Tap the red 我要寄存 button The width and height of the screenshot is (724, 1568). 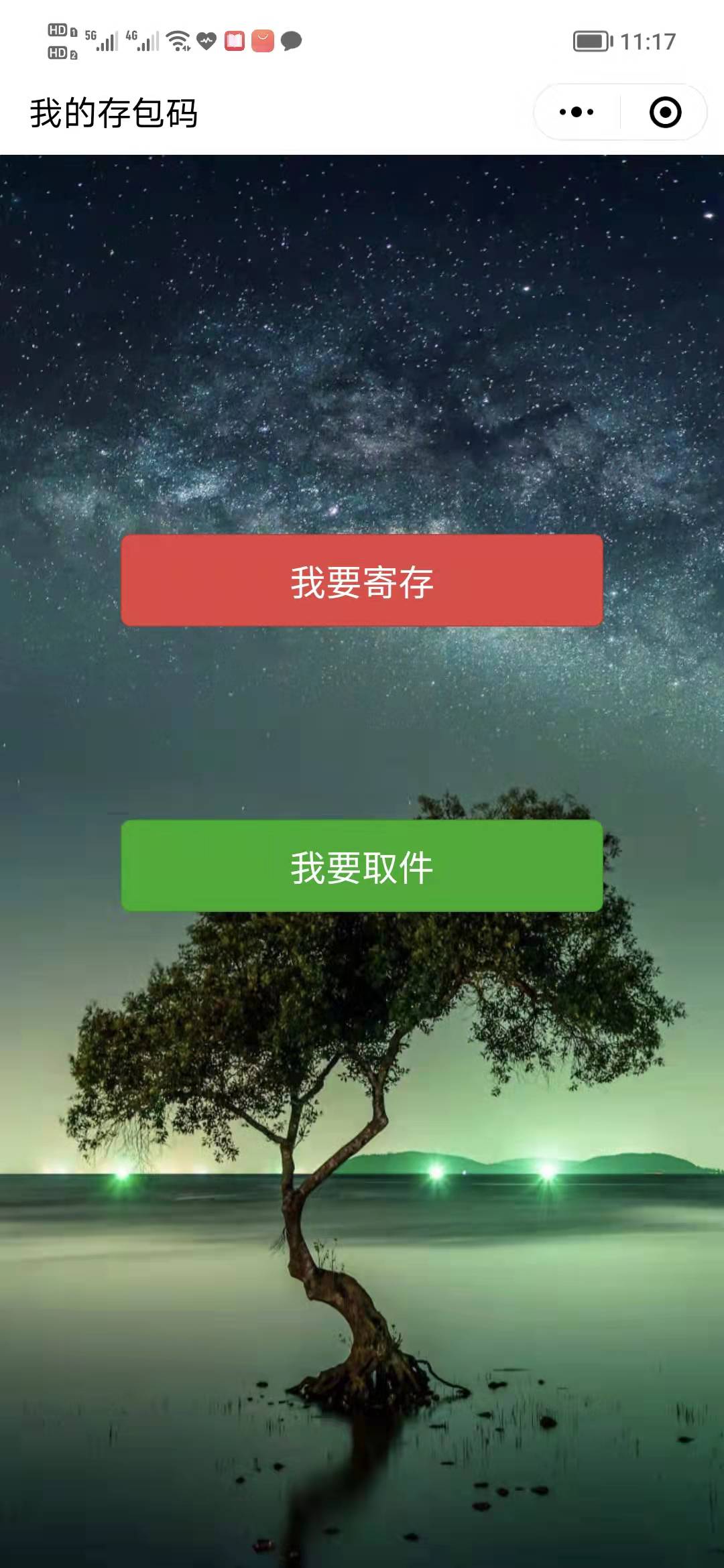pyautogui.click(x=362, y=580)
